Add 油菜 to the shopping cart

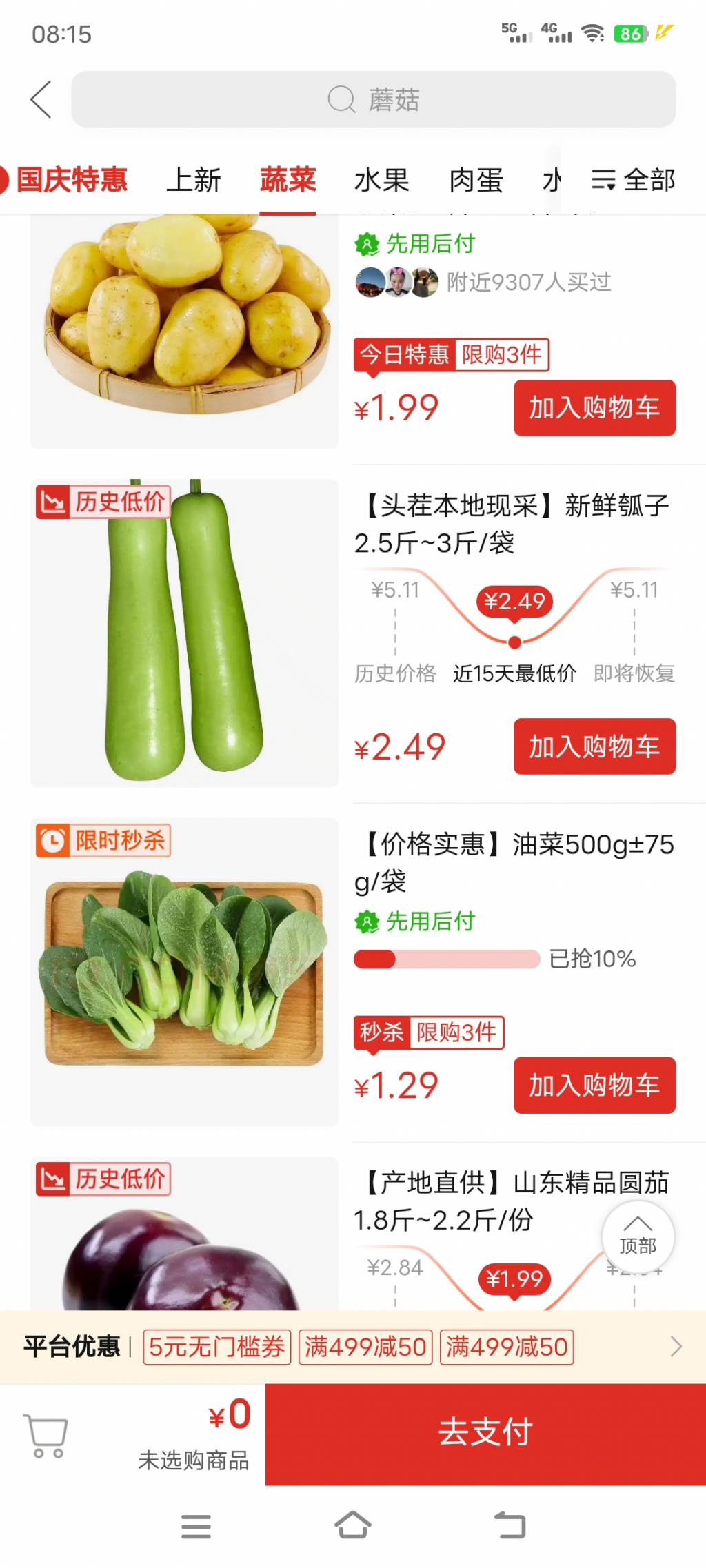coord(594,1085)
